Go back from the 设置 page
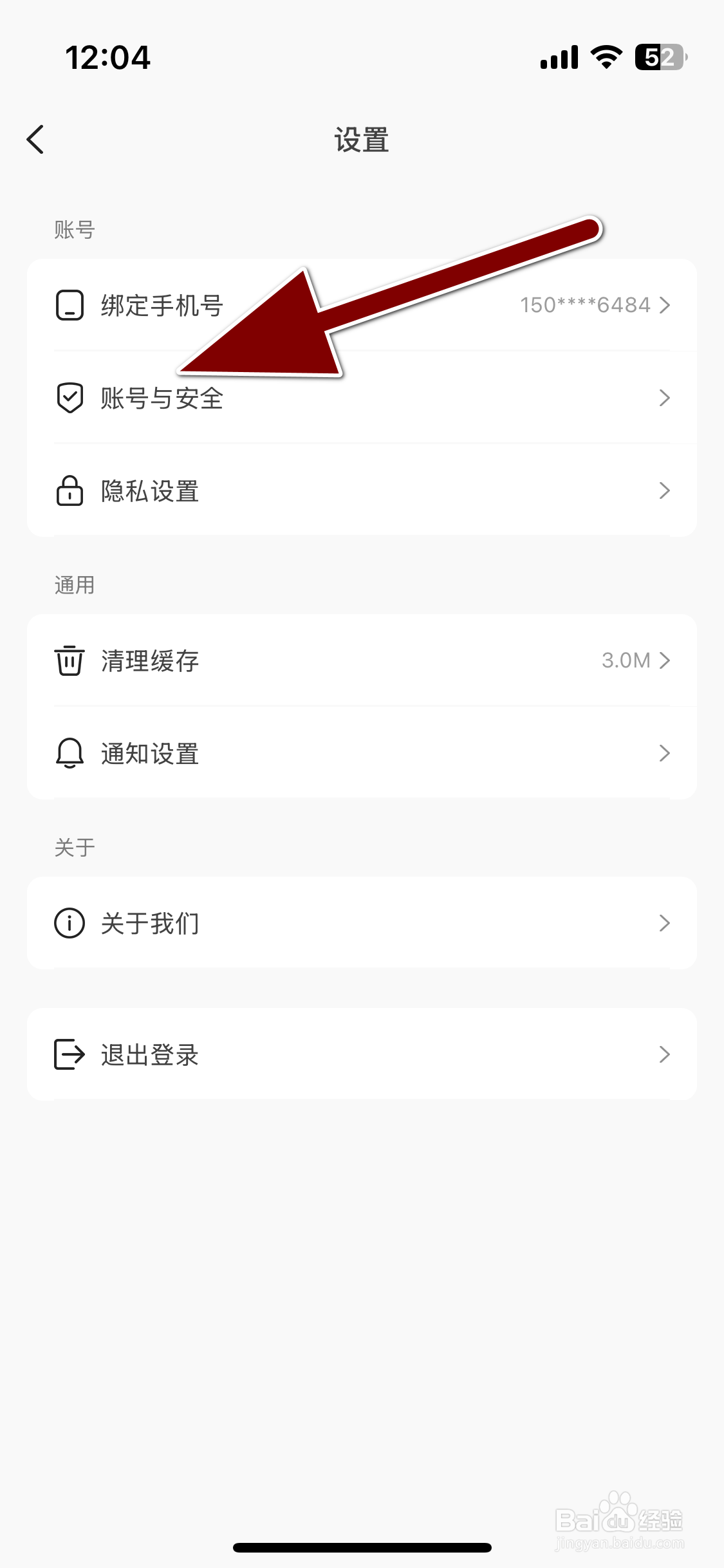The image size is (724, 1568). [x=36, y=140]
